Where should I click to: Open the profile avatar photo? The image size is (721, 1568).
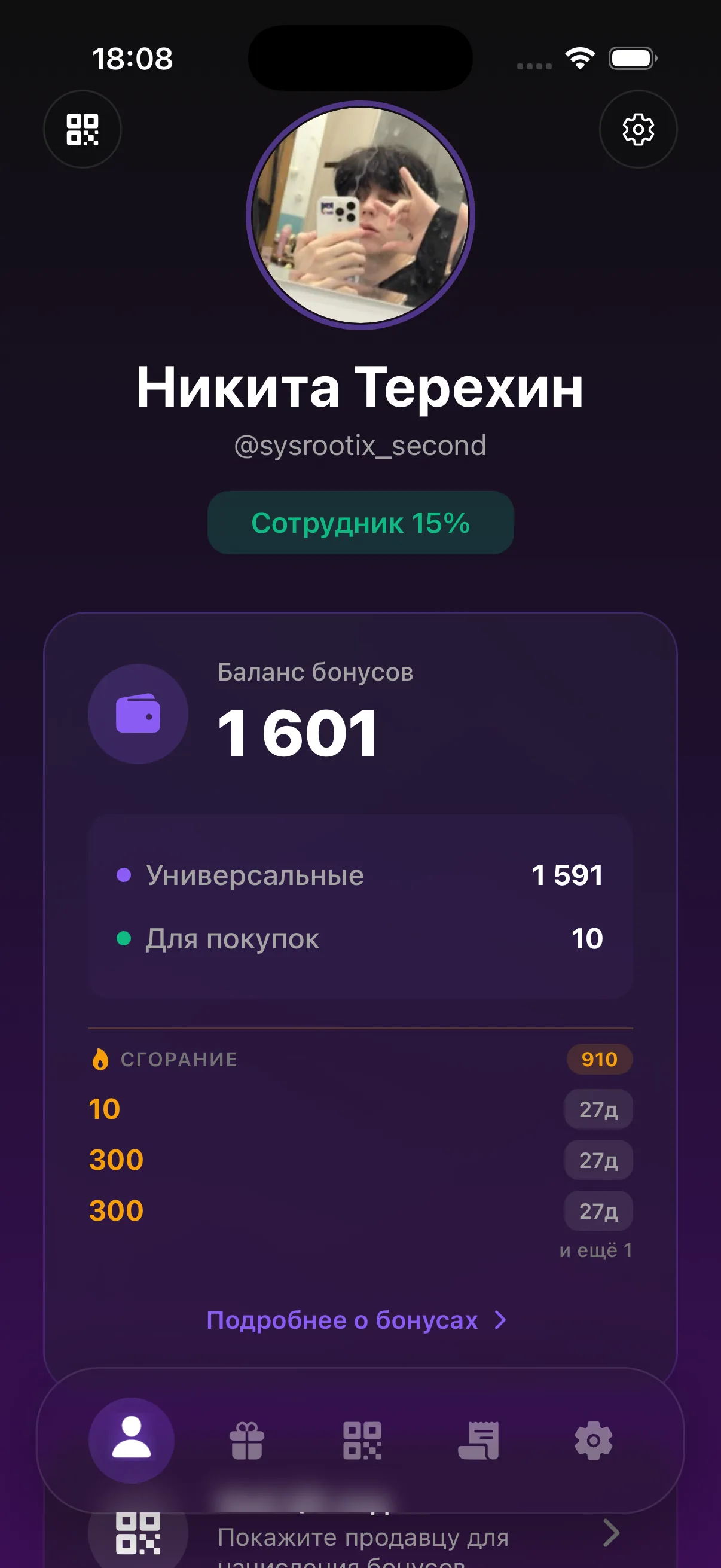(360, 215)
